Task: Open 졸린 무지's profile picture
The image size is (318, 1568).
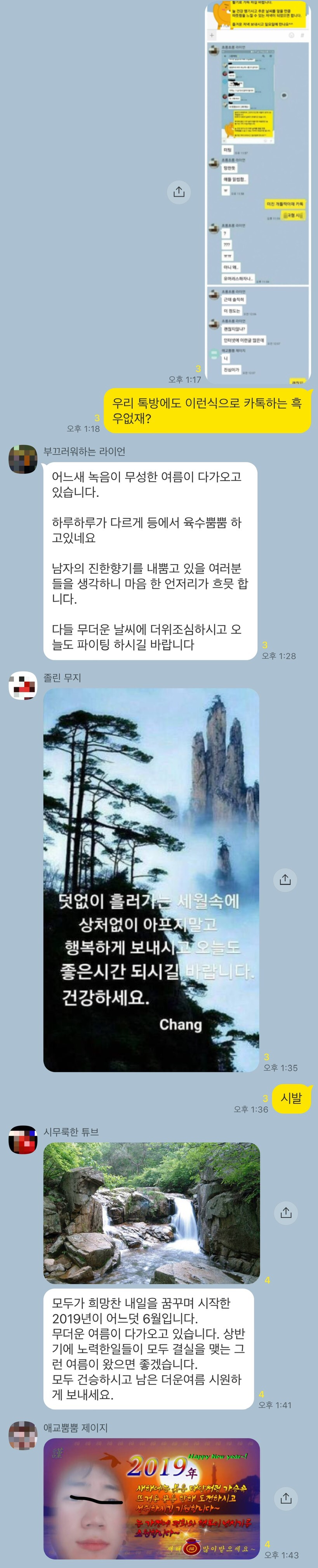Action: pos(23,685)
